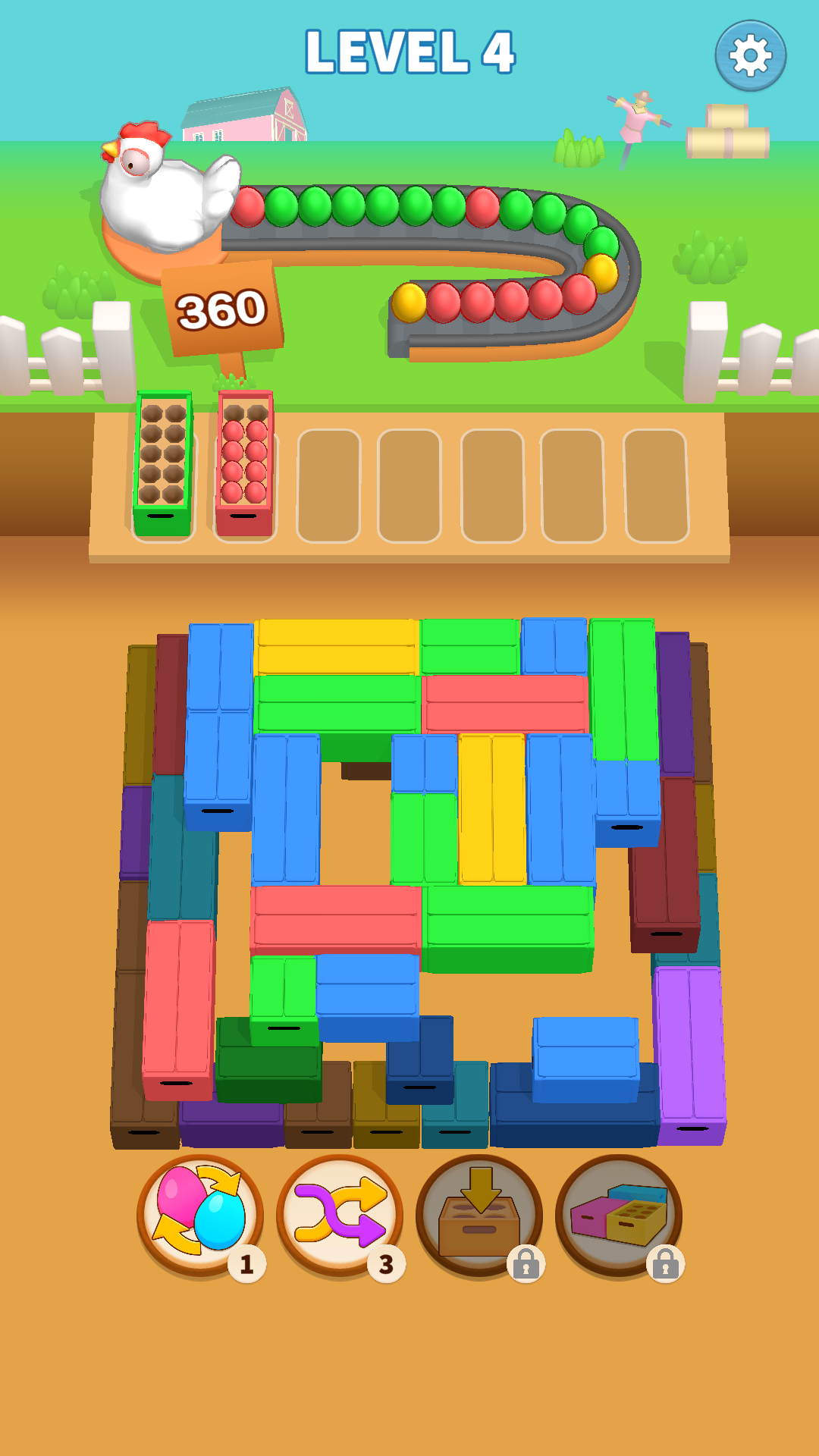The height and width of the screenshot is (1456, 819).
Task: Tap the locked colored crates booster
Action: (x=618, y=1215)
